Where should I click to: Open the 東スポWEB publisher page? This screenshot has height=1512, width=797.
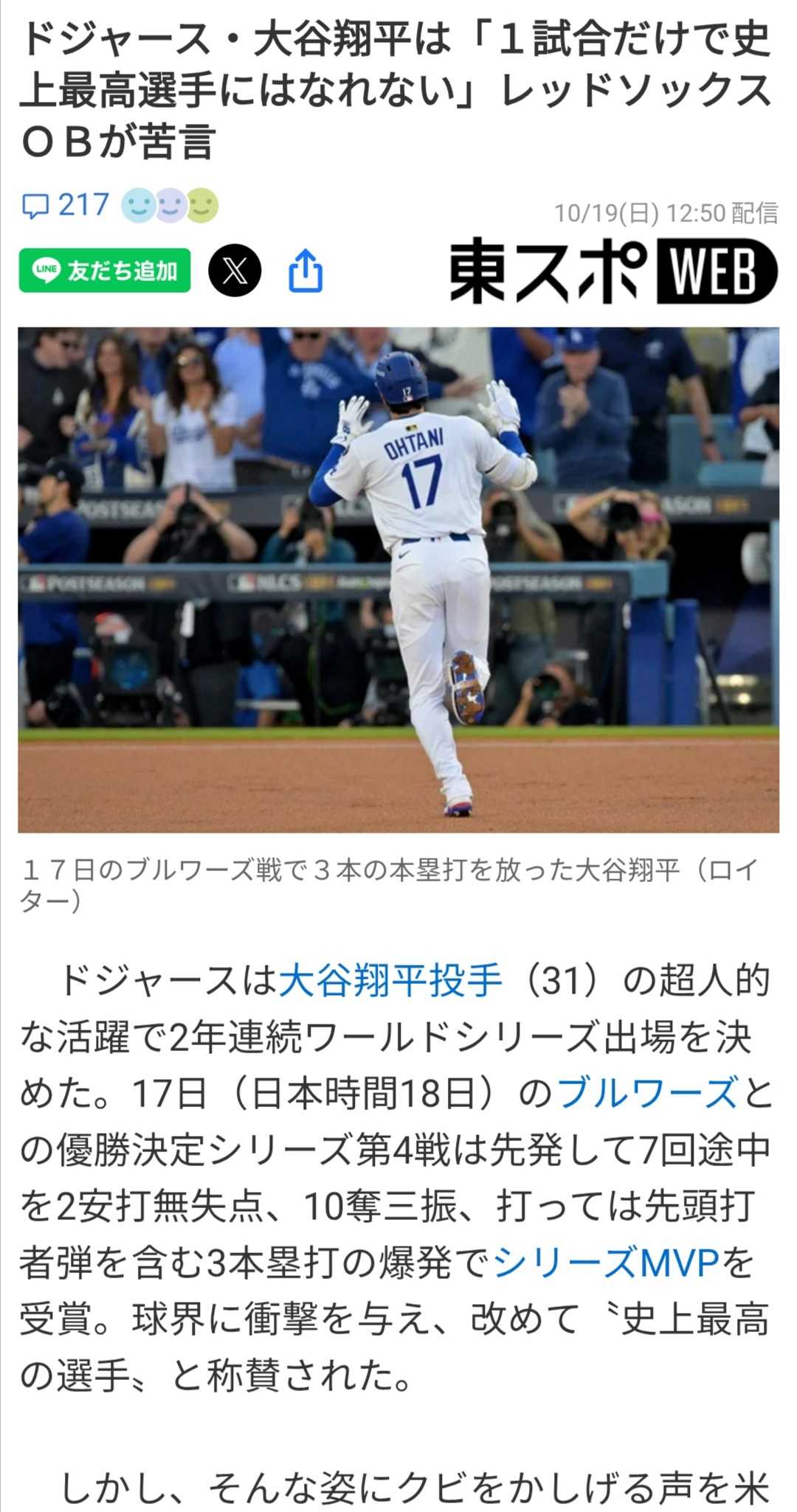click(x=613, y=271)
